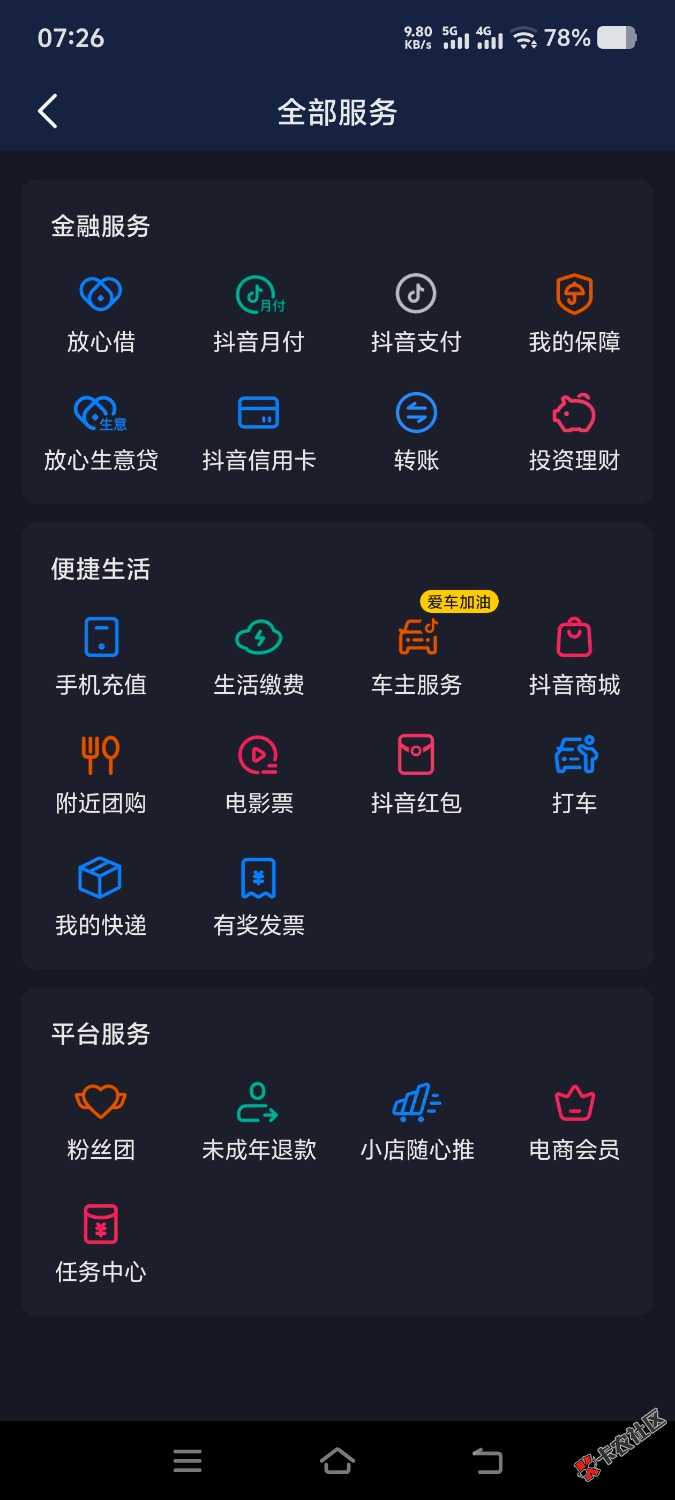Open 放心借 loan service
Viewport: 675px width, 1500px height.
coord(100,313)
